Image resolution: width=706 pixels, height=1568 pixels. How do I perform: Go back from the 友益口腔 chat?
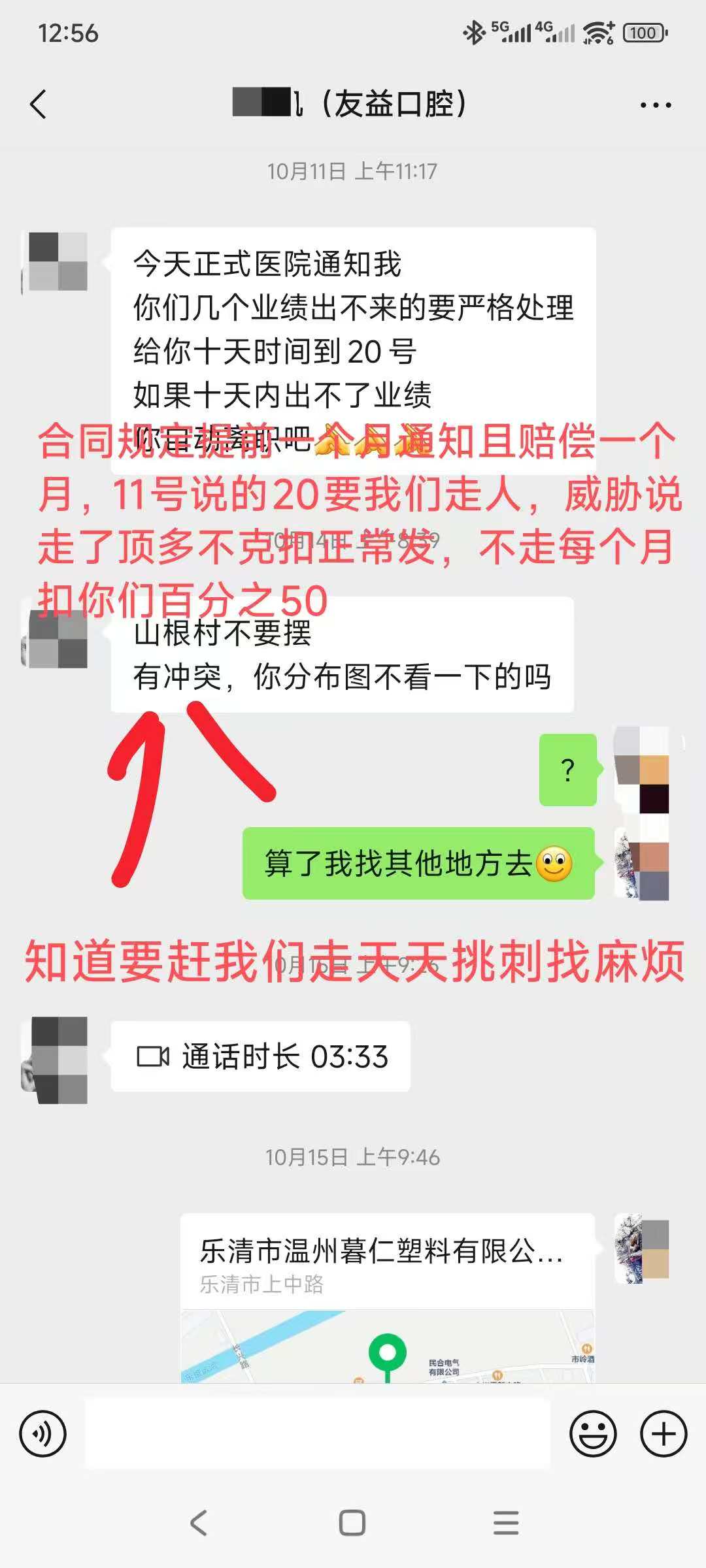(39, 105)
